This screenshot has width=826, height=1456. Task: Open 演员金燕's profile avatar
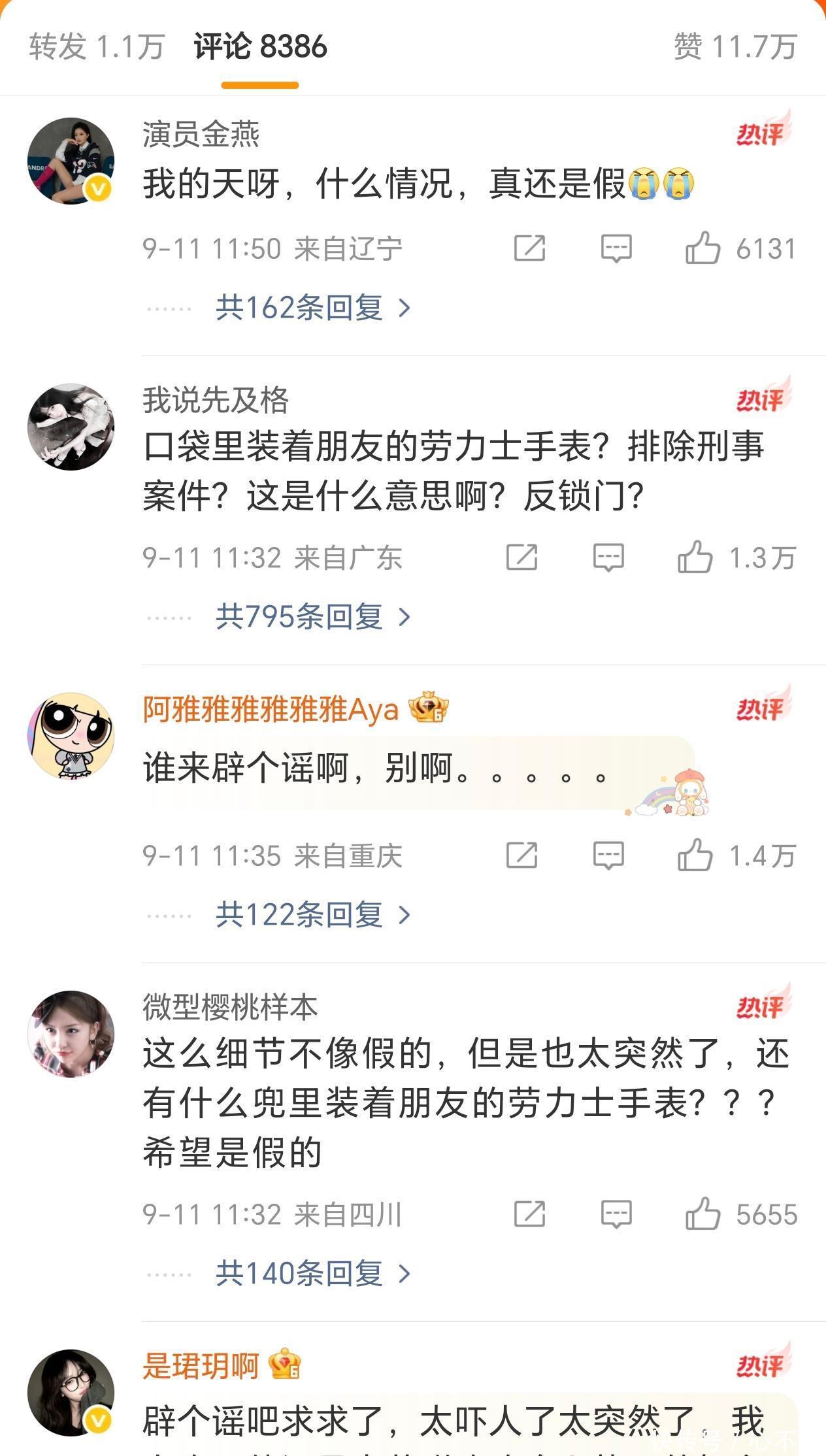pos(71,161)
